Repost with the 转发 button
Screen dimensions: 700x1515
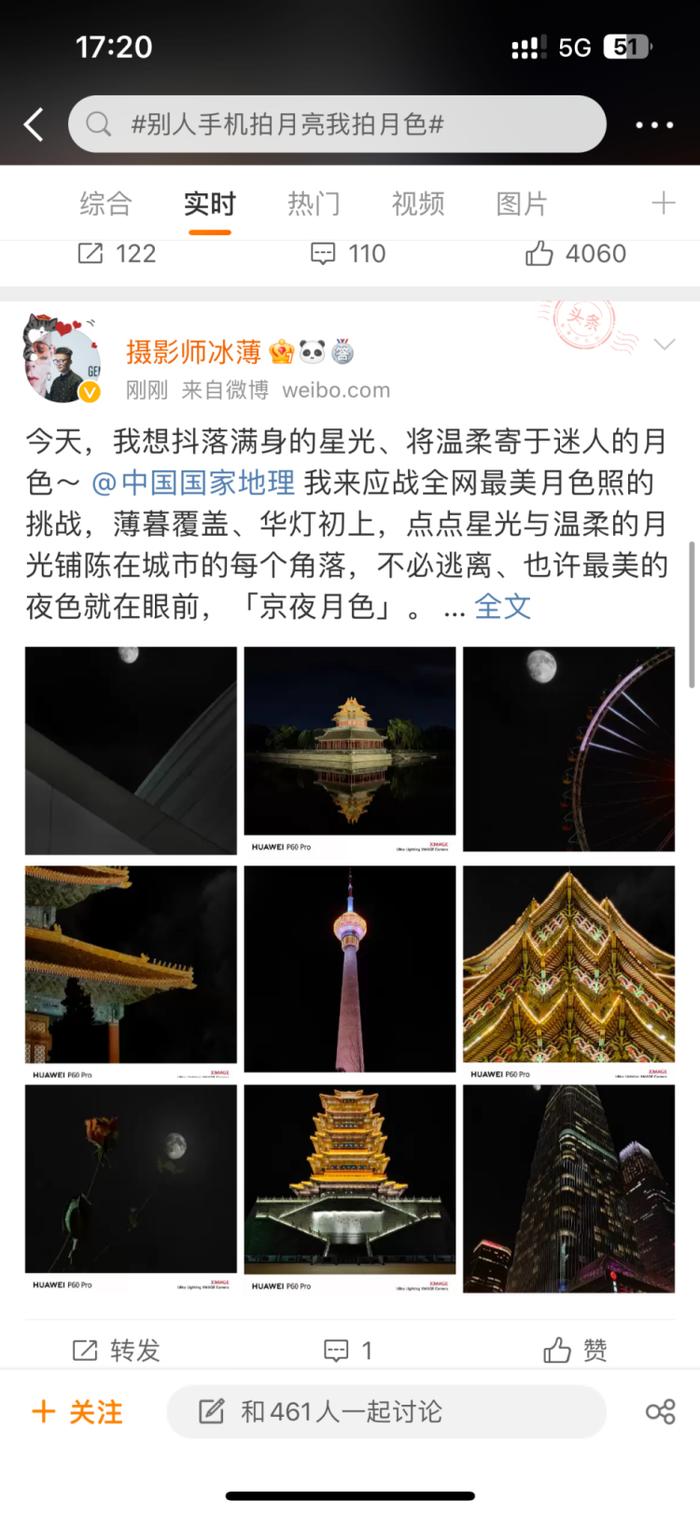pos(116,1350)
